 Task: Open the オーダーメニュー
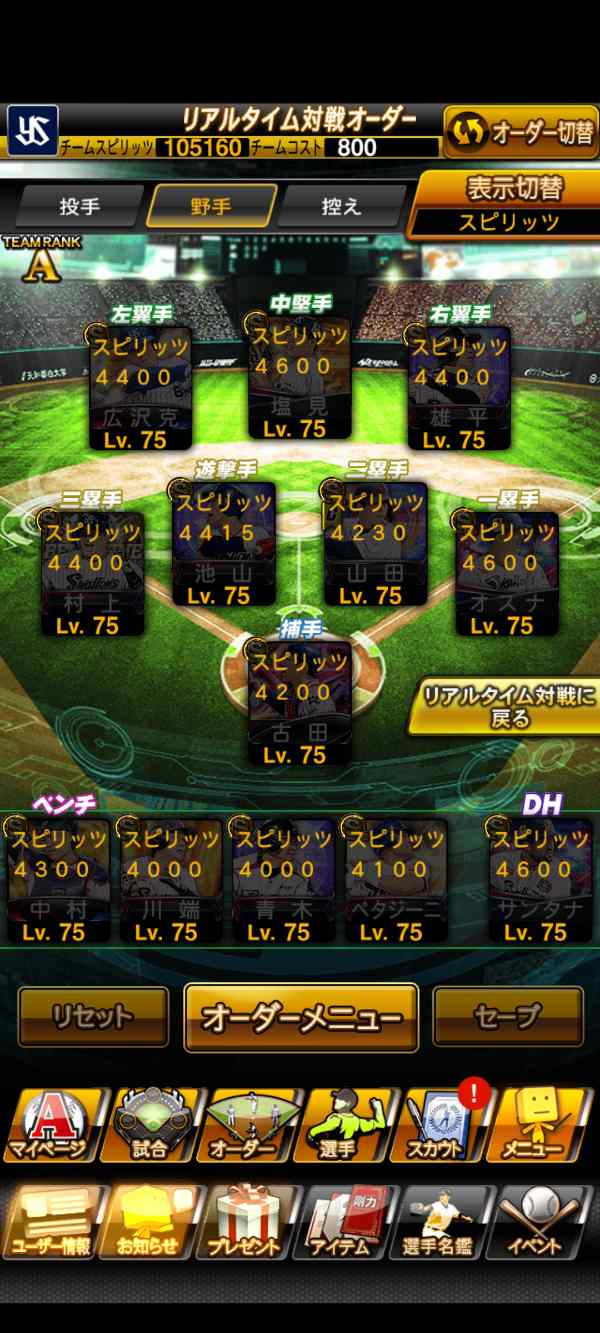pos(301,1018)
